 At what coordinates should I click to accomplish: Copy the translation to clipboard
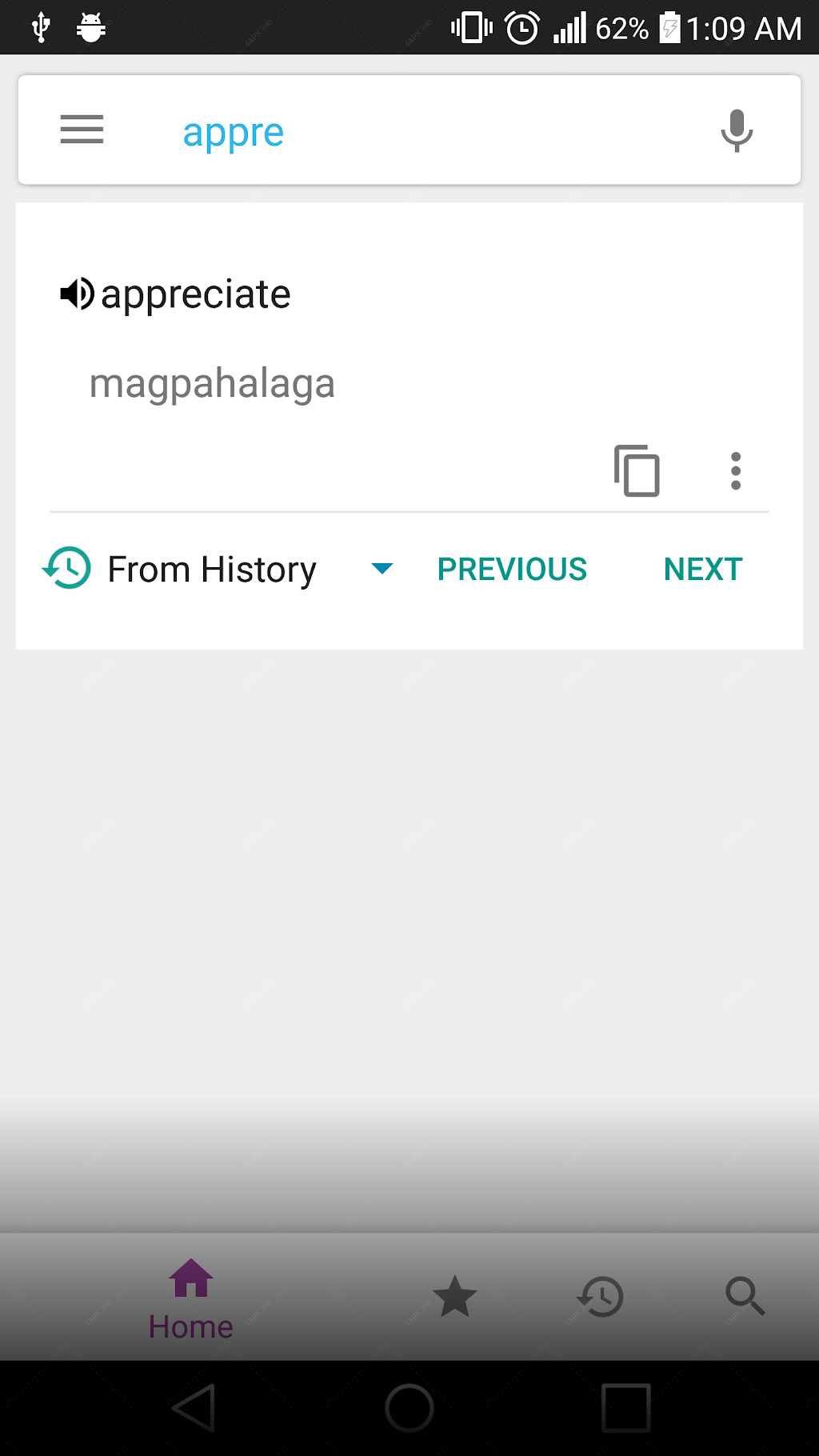[x=637, y=470]
